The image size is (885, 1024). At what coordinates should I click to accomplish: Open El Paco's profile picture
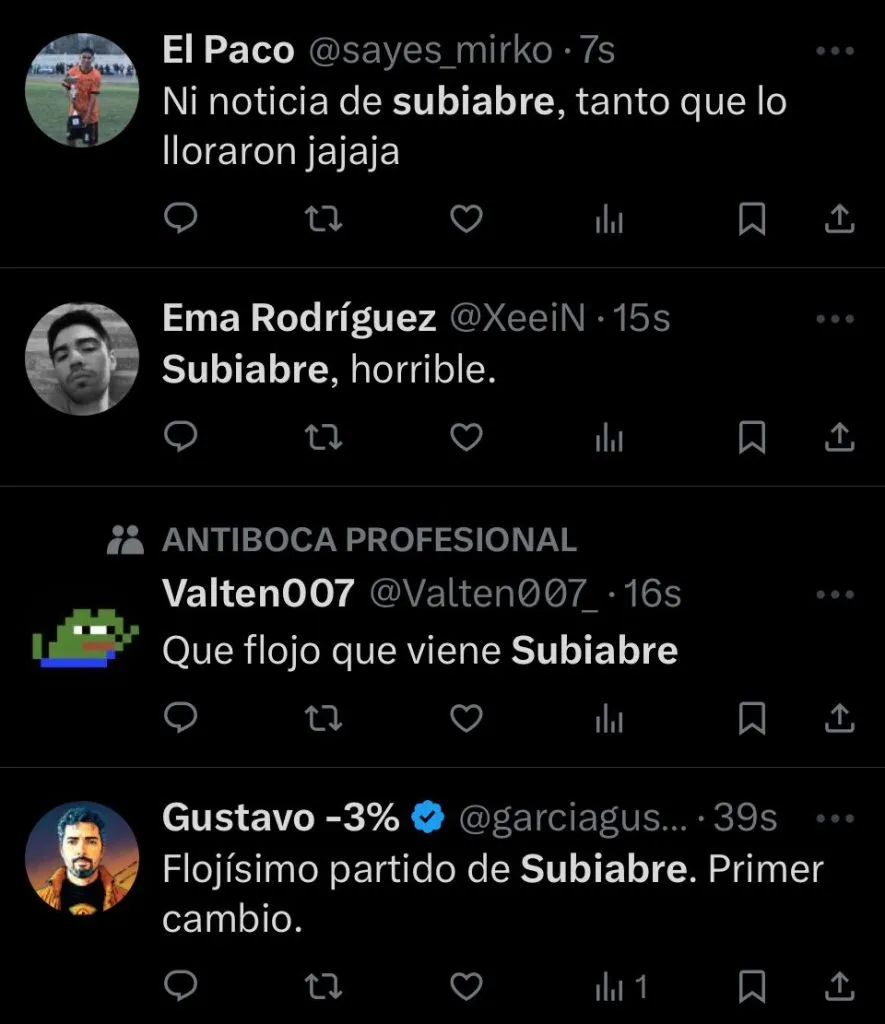click(x=81, y=90)
